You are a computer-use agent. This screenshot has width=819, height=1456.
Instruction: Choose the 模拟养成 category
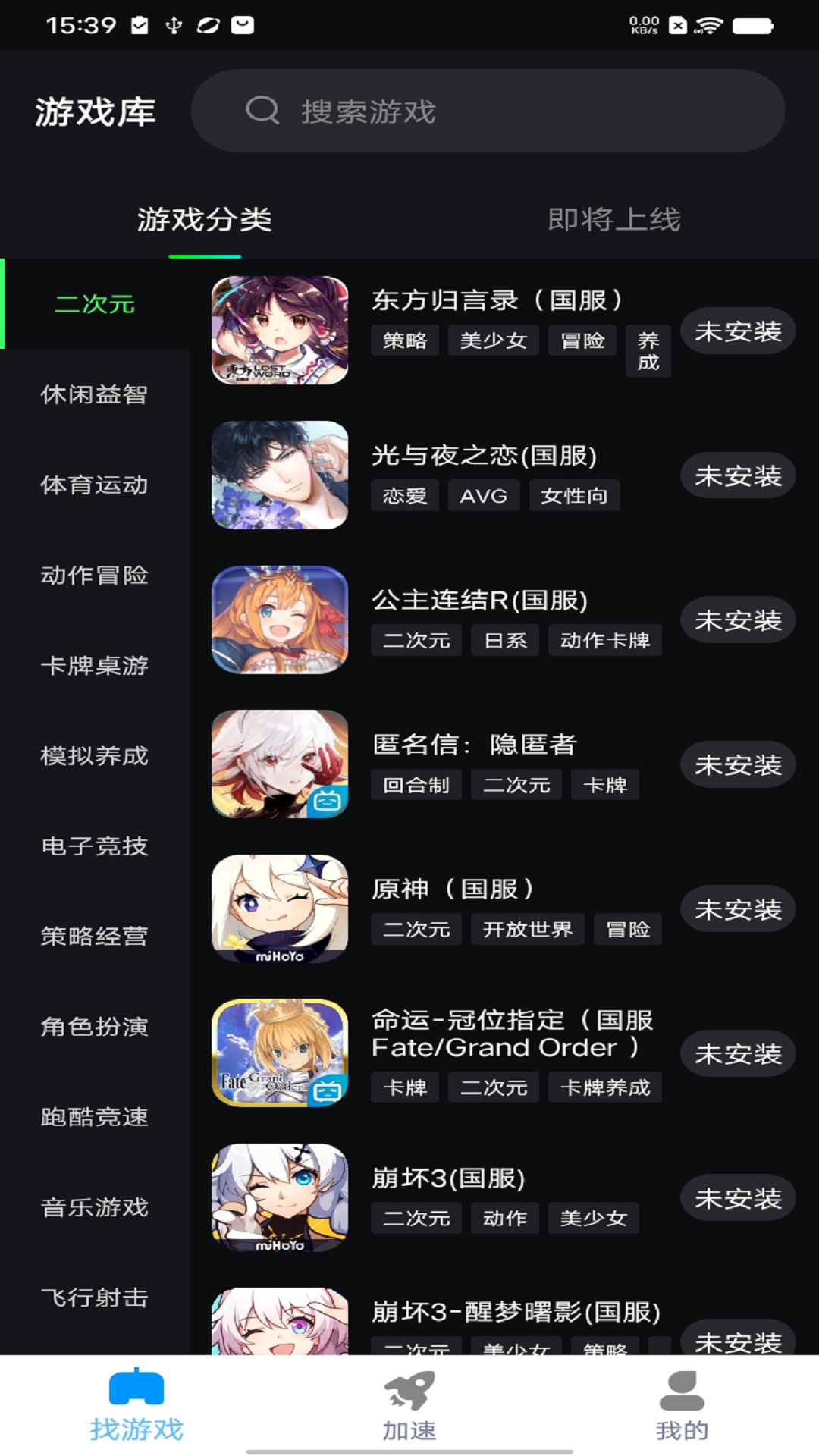tap(94, 755)
